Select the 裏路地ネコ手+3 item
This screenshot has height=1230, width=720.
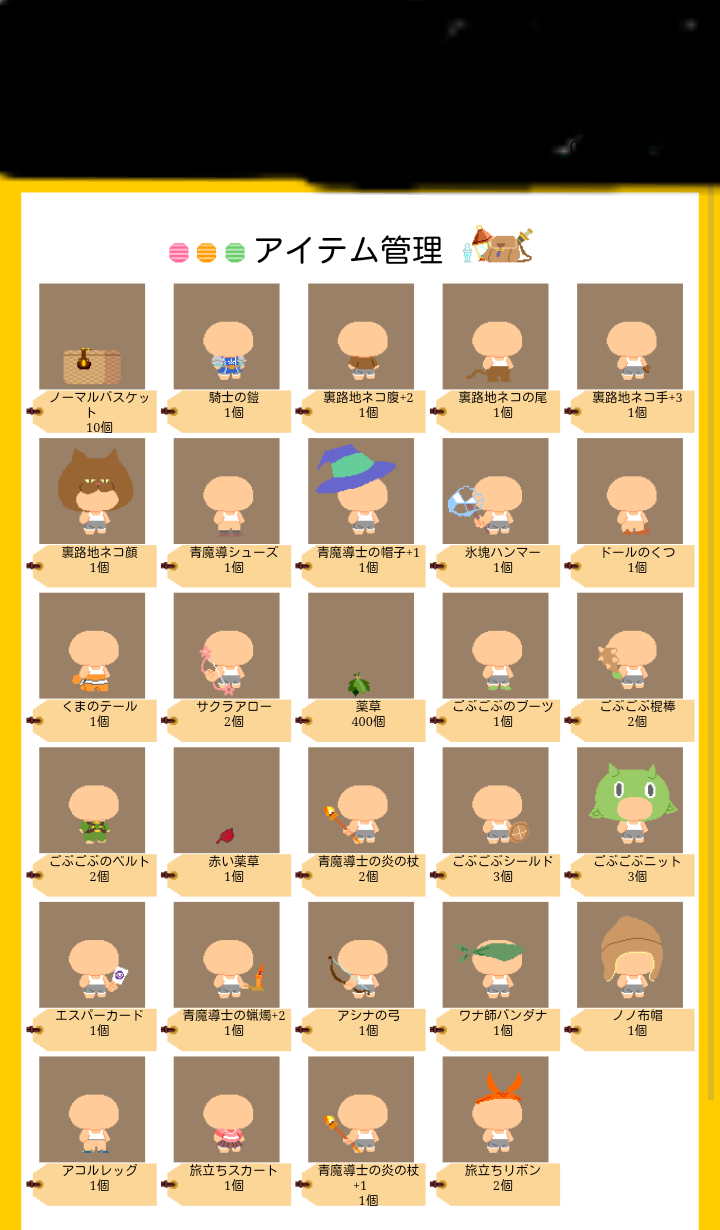630,336
